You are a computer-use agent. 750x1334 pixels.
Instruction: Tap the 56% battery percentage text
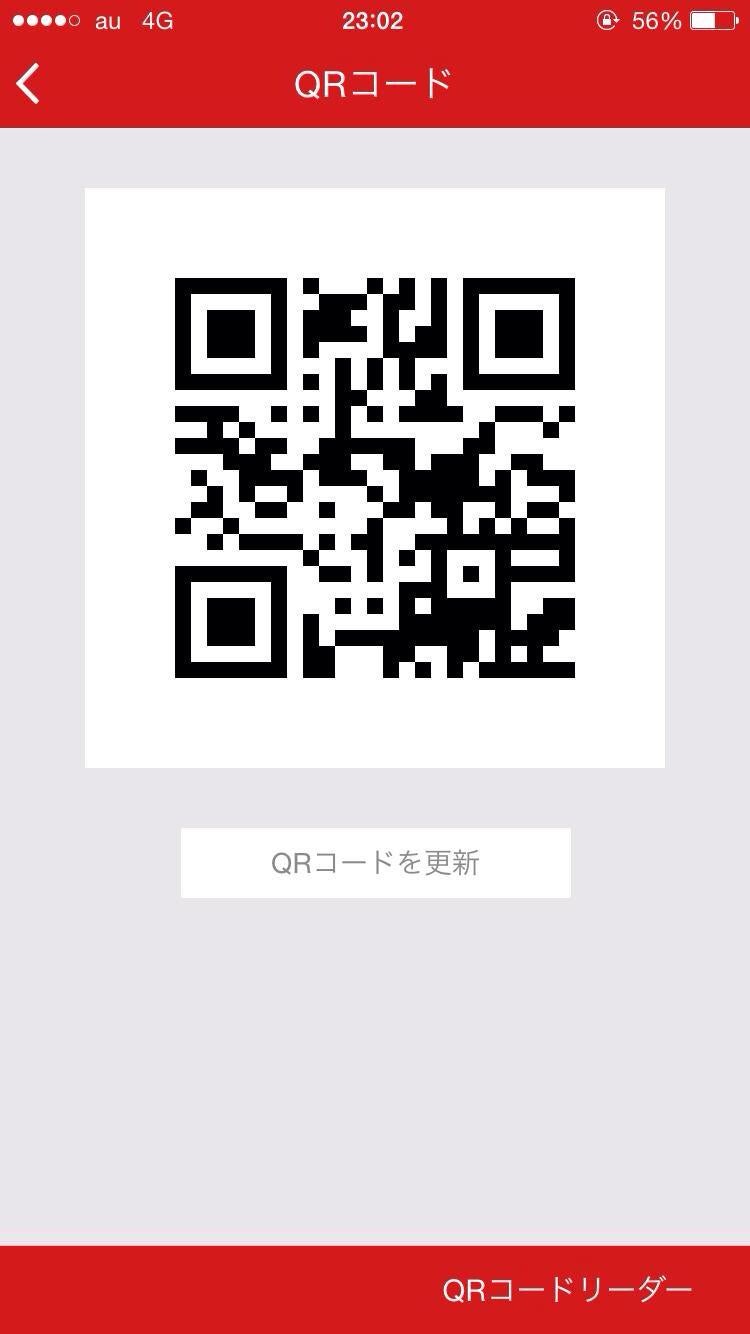[x=658, y=20]
